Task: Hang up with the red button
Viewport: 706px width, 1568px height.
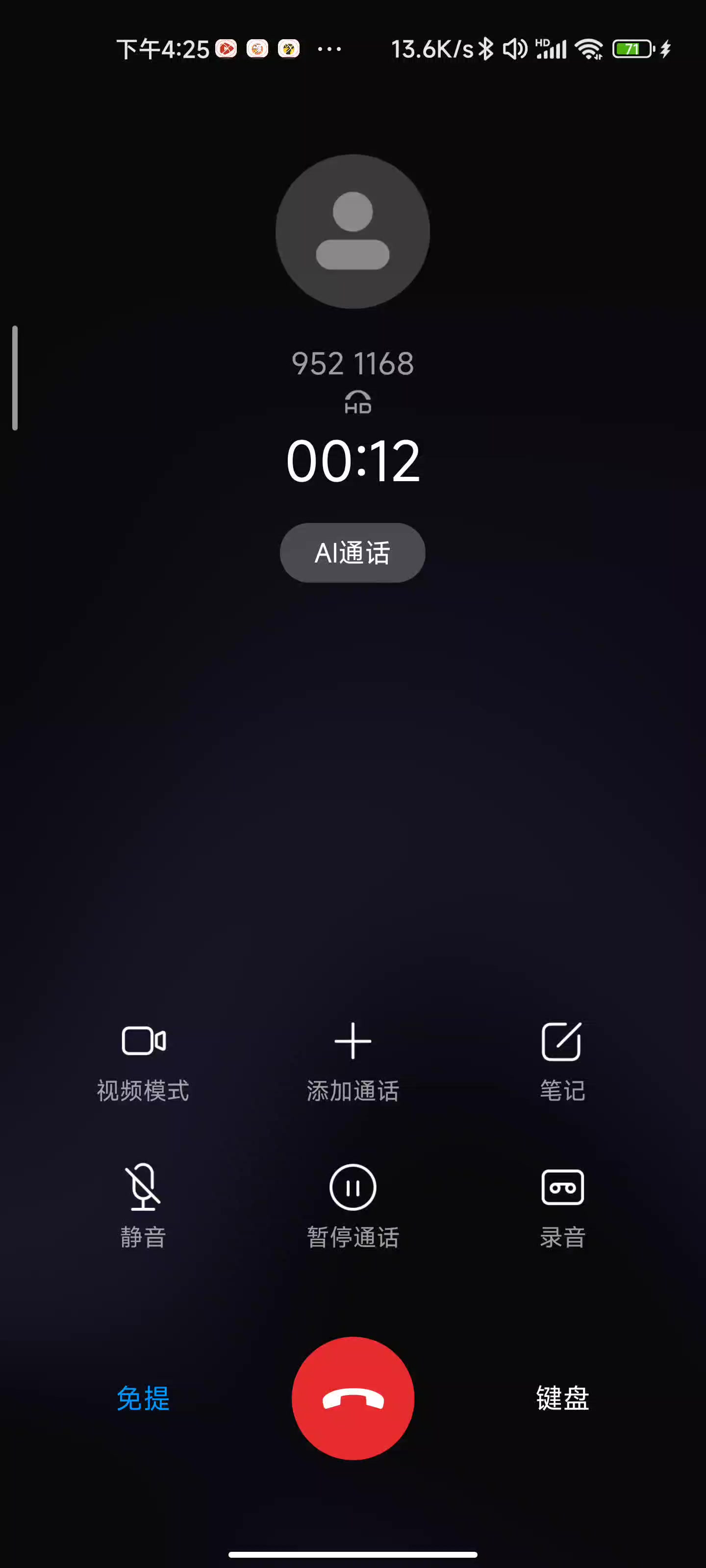Action: [x=353, y=1398]
